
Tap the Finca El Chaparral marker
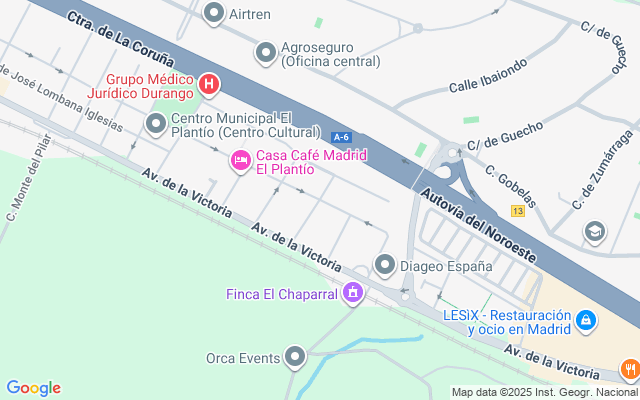tap(353, 293)
